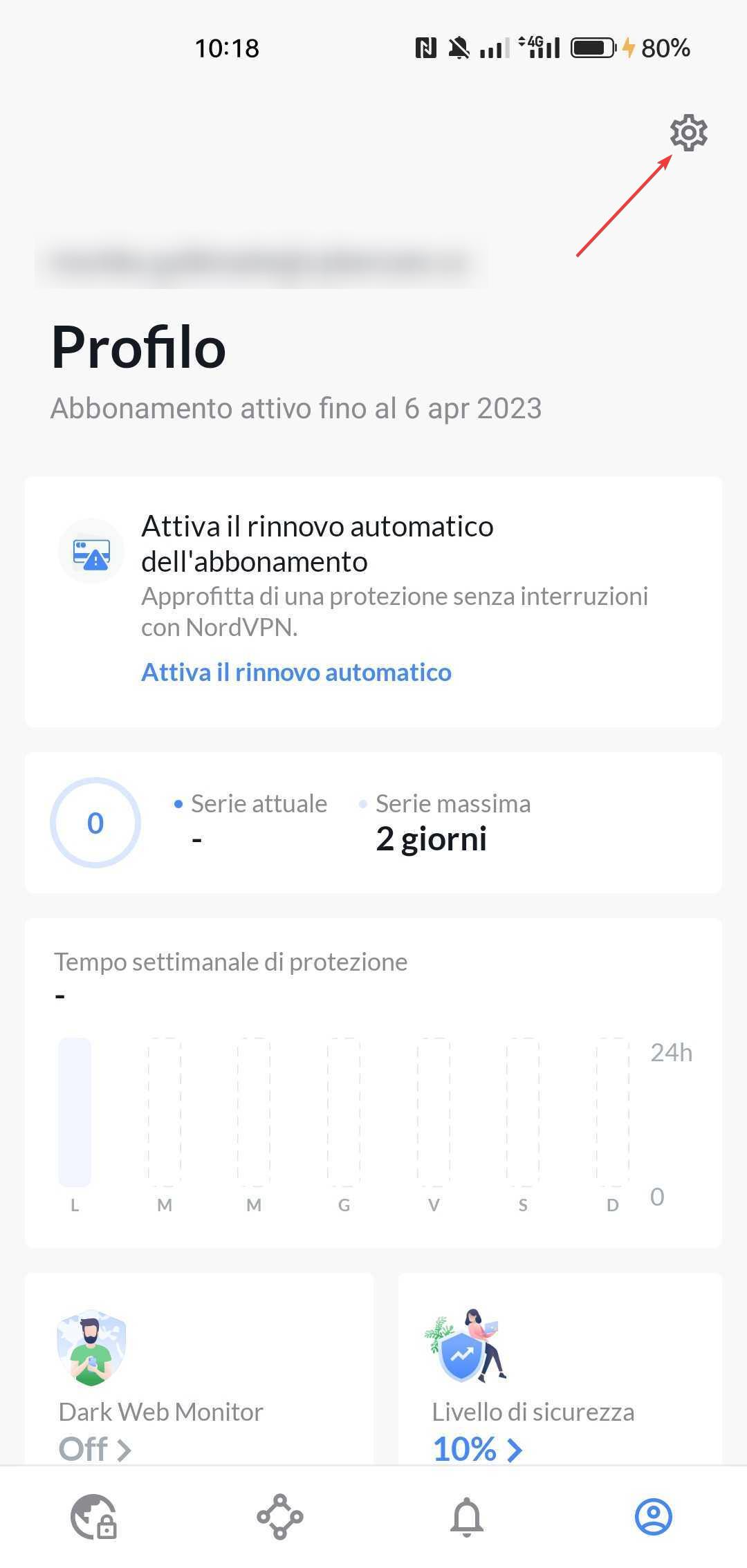The image size is (747, 1568).
Task: Select the profile tab
Action: [x=653, y=1517]
